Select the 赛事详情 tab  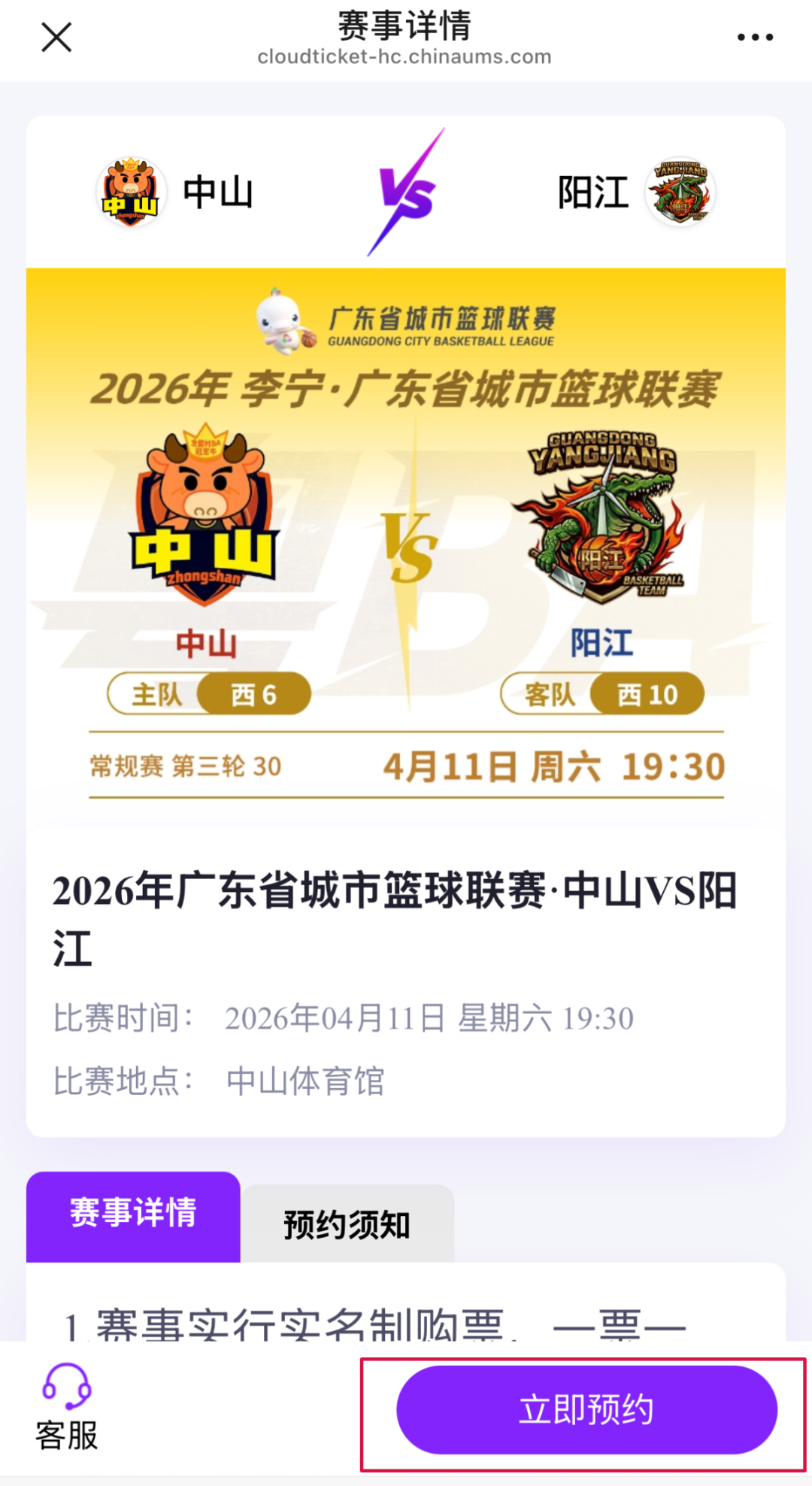coord(133,1215)
